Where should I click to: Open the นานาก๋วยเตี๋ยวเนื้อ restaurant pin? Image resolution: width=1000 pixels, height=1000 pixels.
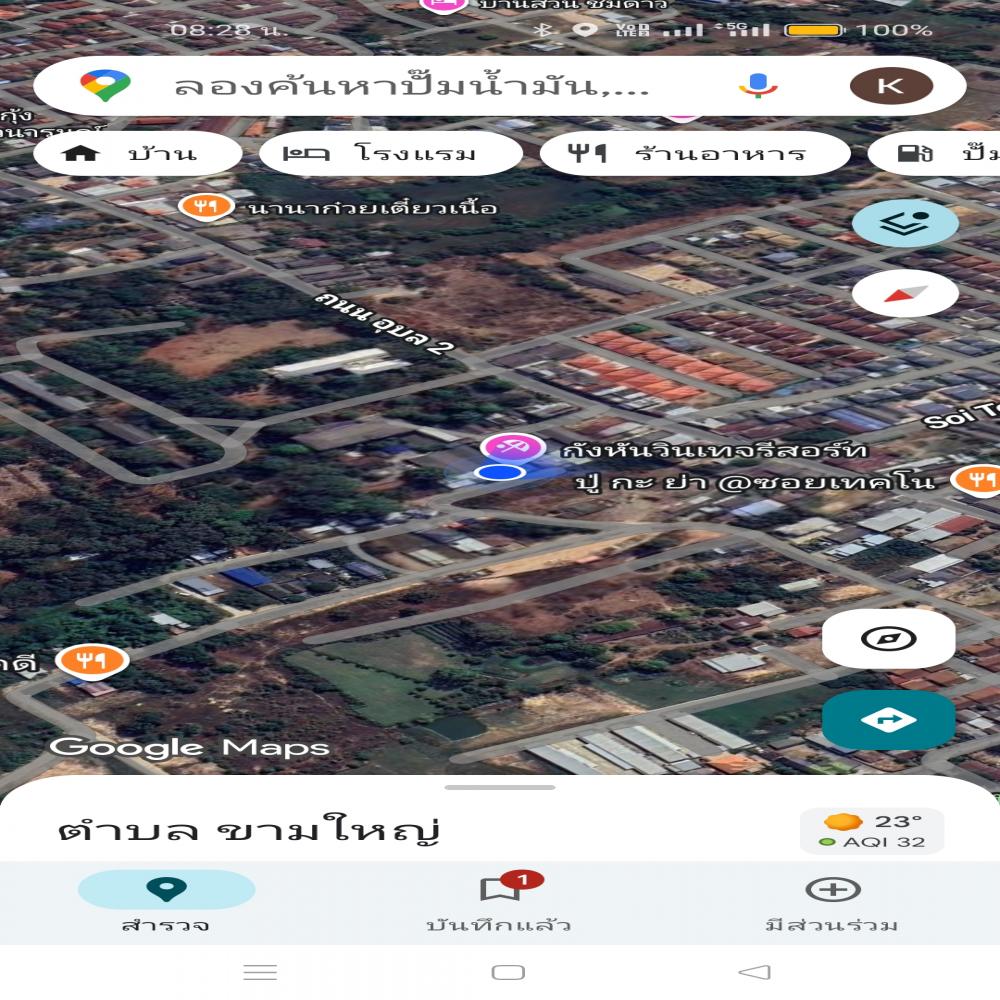tap(206, 207)
